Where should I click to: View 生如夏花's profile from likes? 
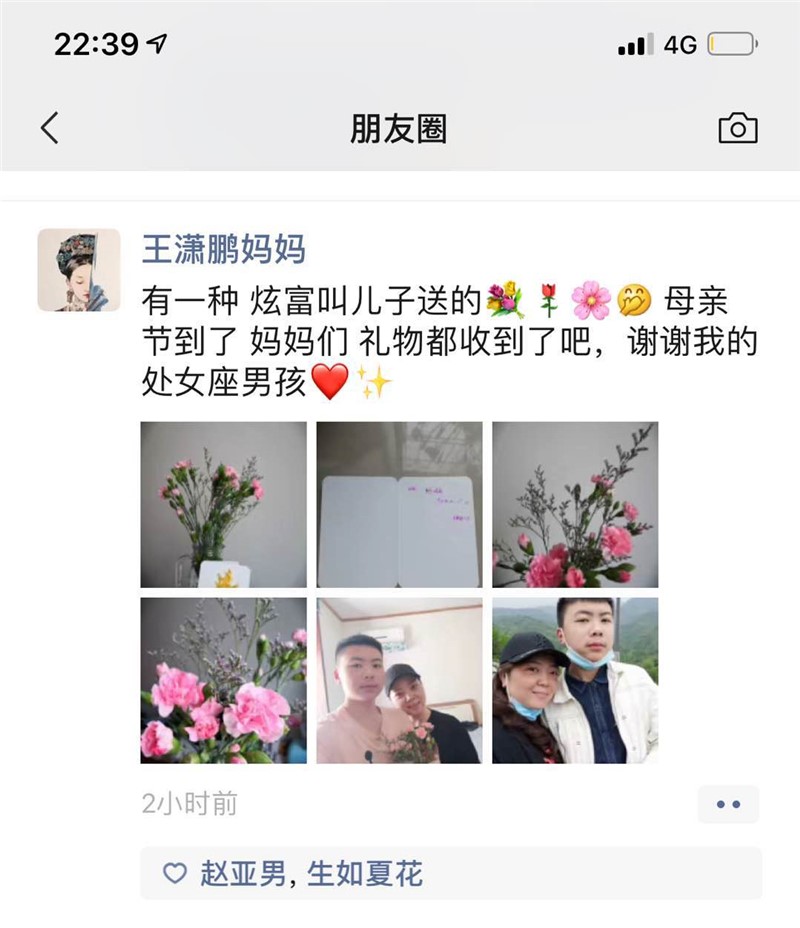365,874
